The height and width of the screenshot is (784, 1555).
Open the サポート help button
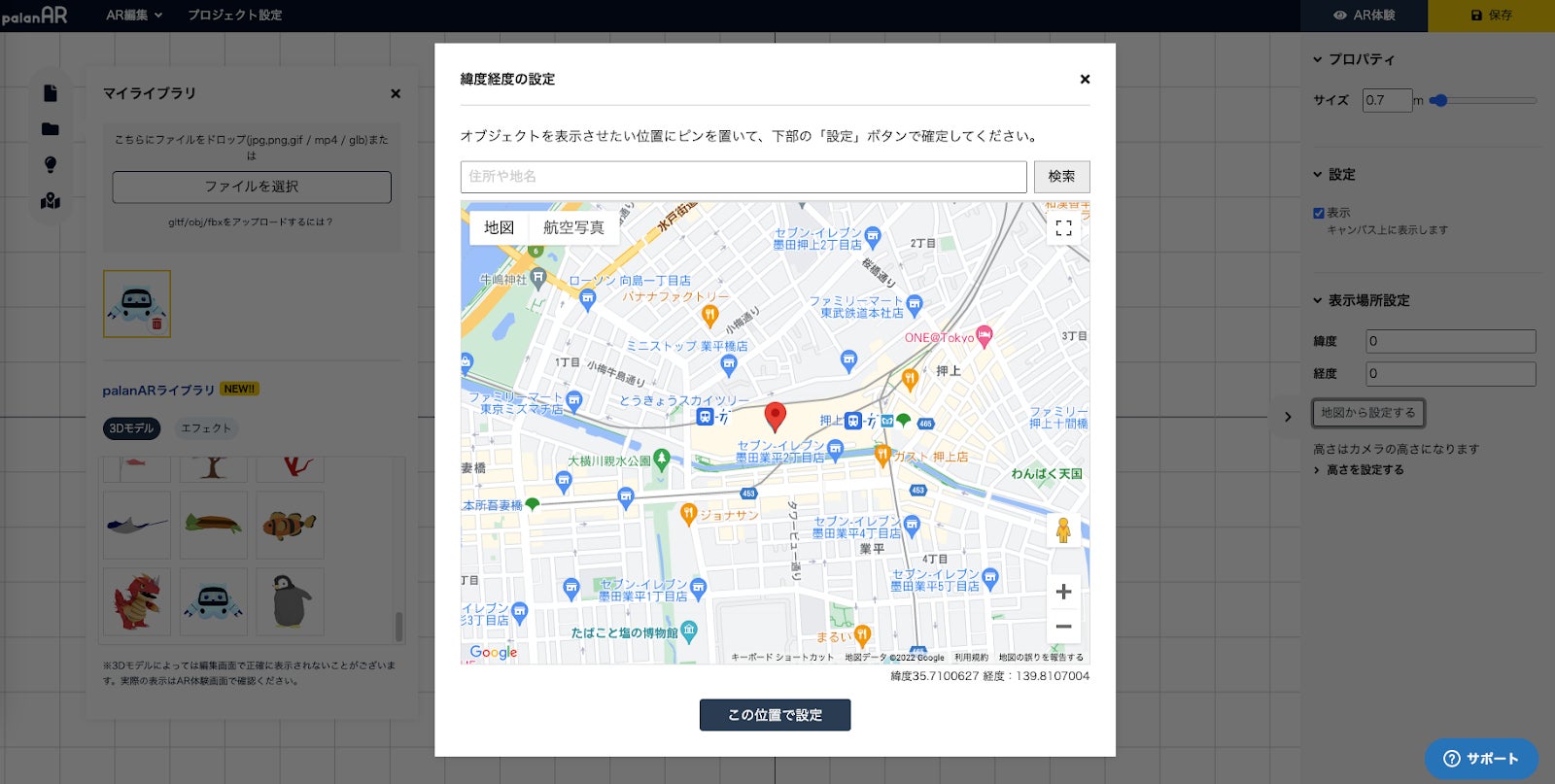click(1480, 759)
